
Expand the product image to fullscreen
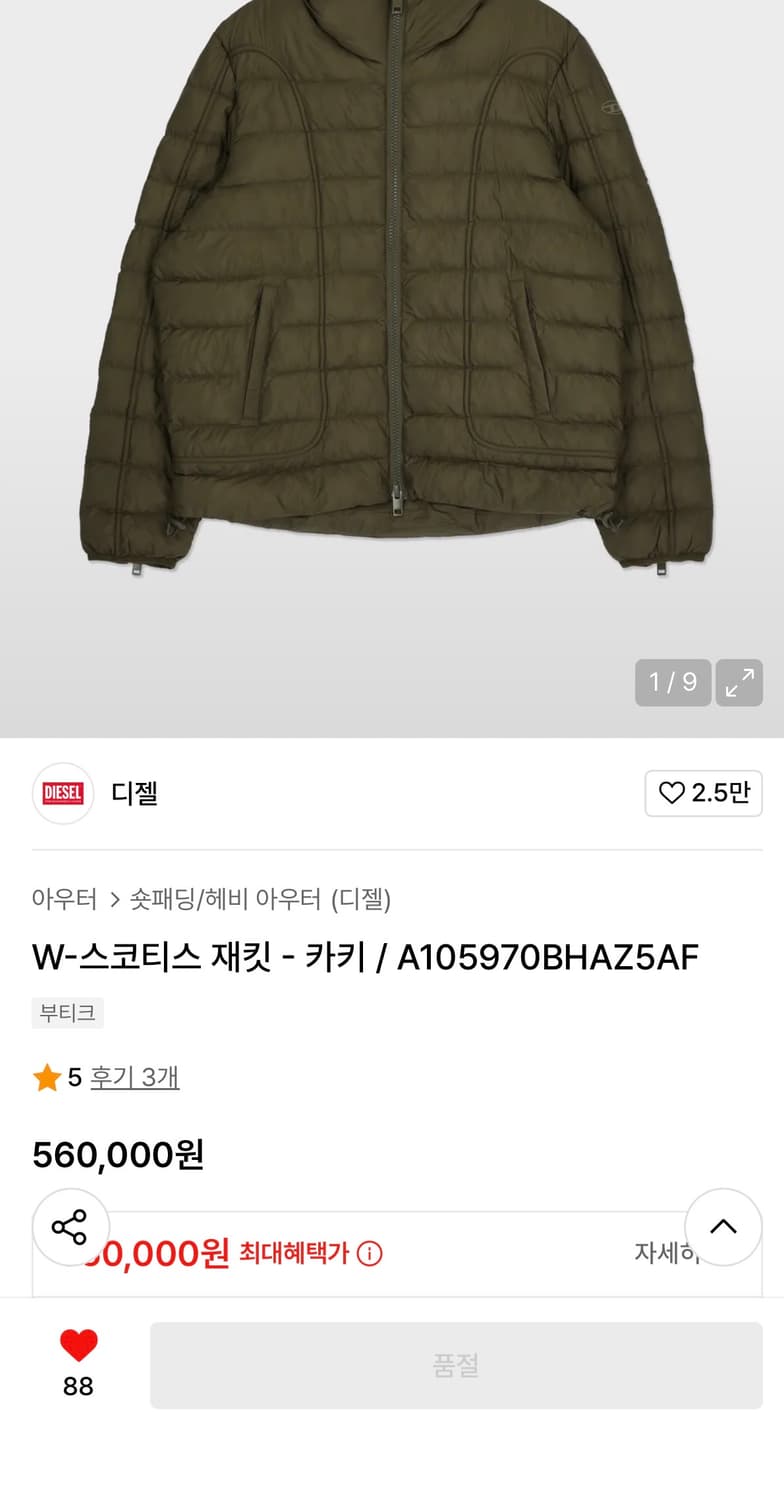point(739,683)
